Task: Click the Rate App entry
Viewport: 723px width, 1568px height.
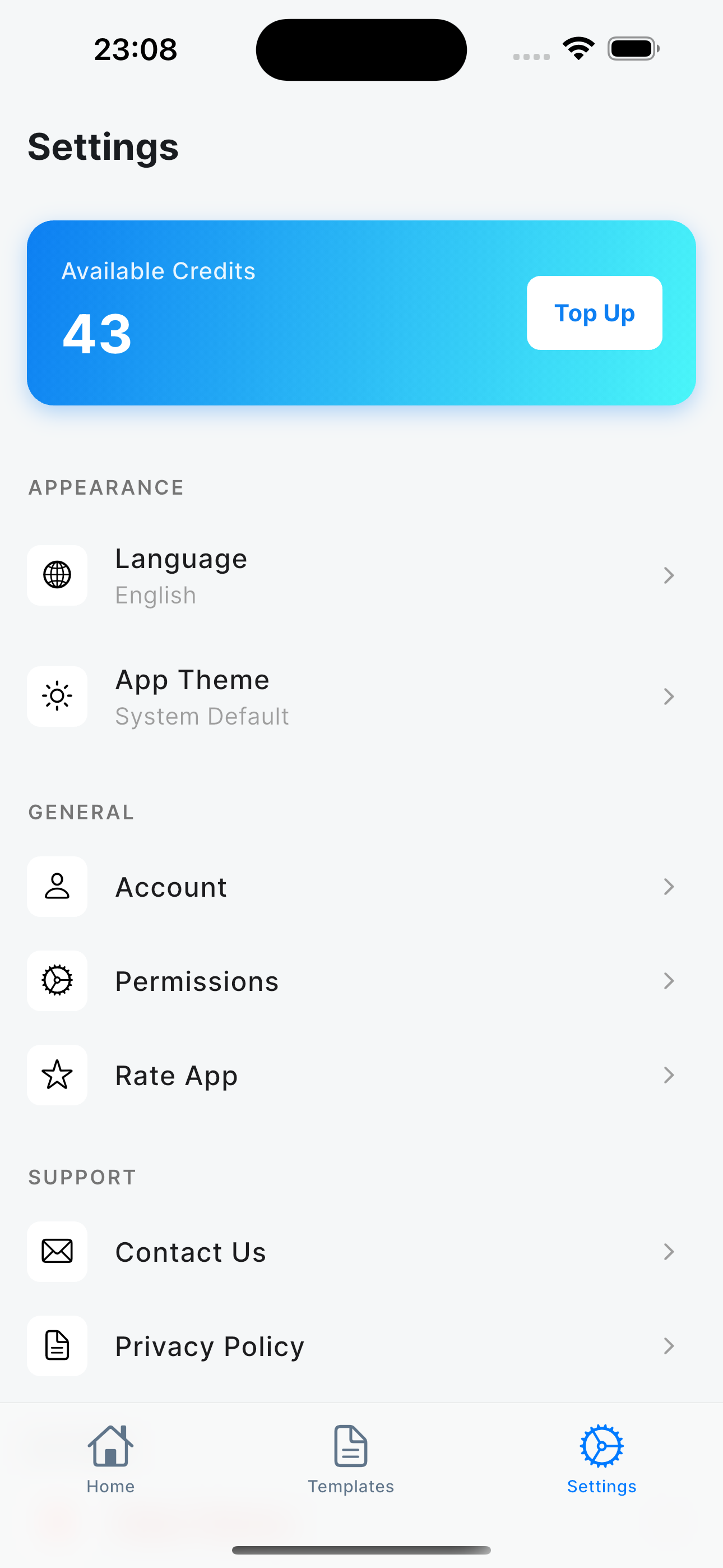Action: pos(361,1075)
